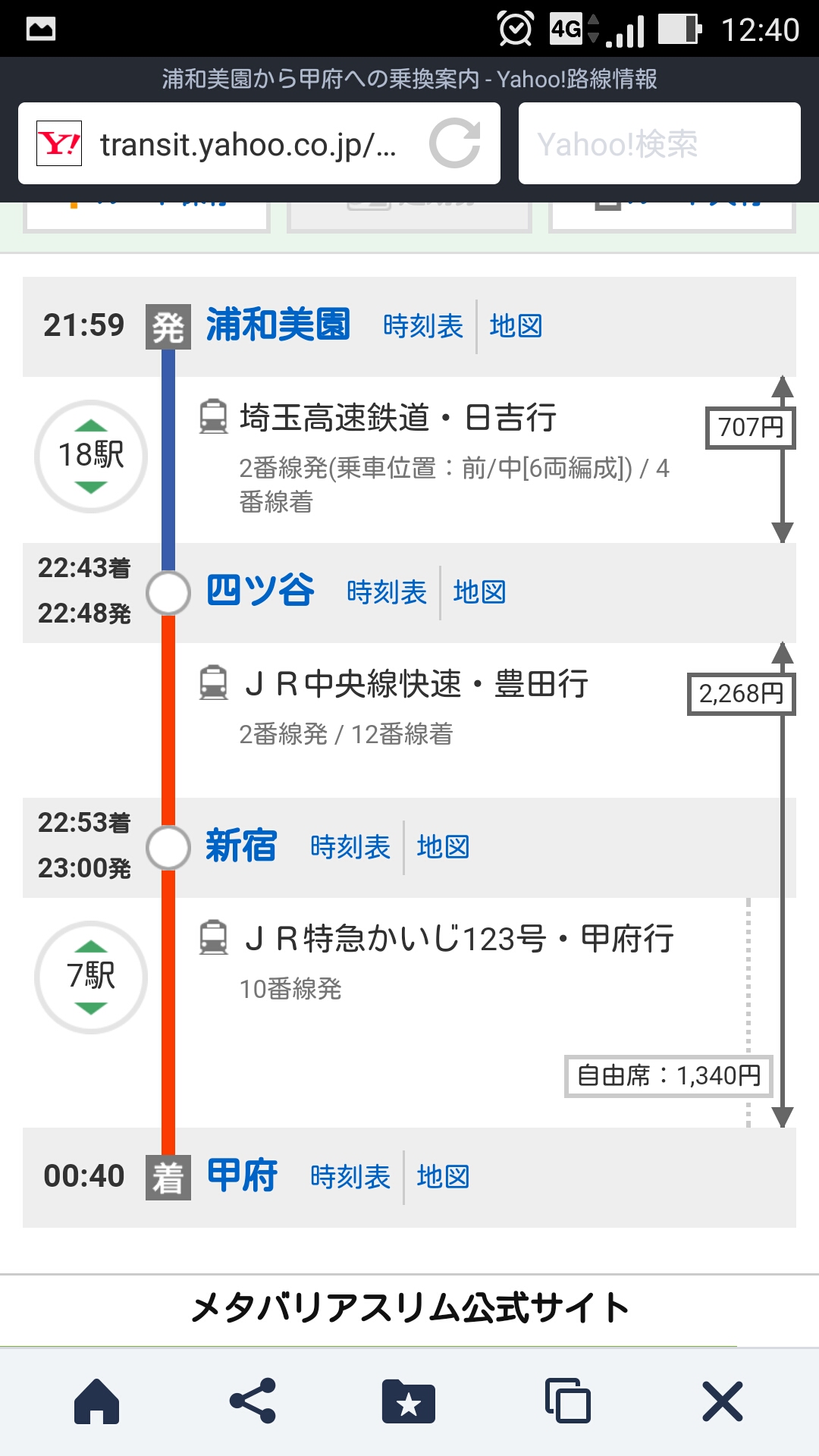Open 地図 for 四ツ谷
The image size is (819, 1456).
pos(479,592)
